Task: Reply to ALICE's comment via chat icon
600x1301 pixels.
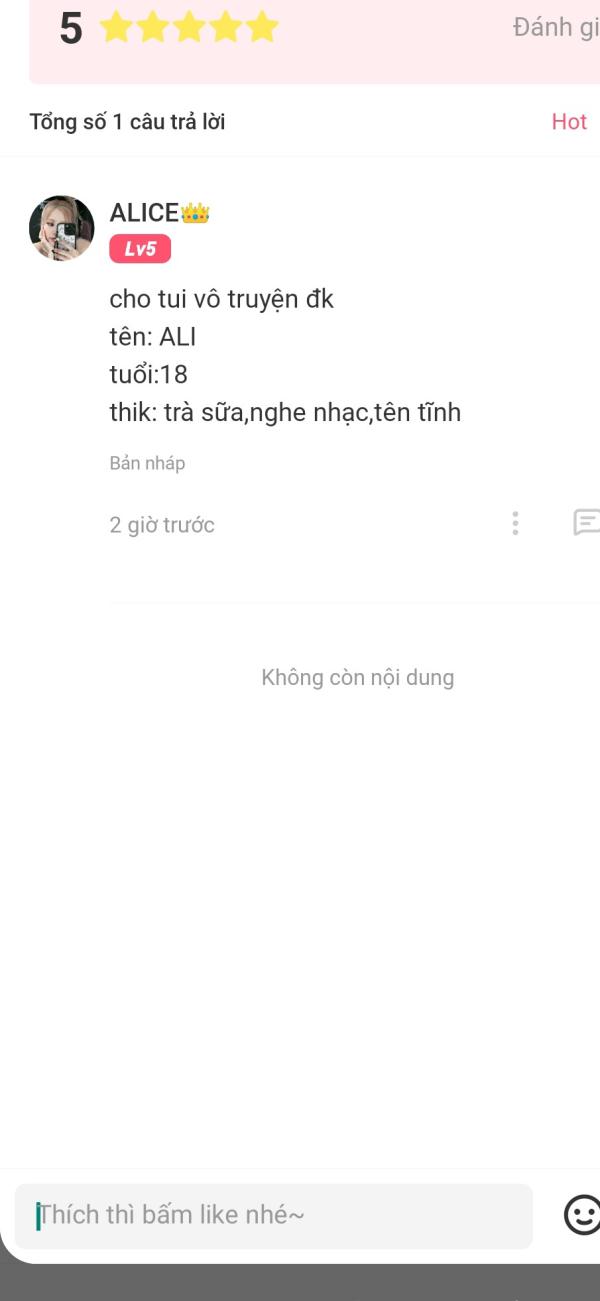Action: (x=586, y=523)
